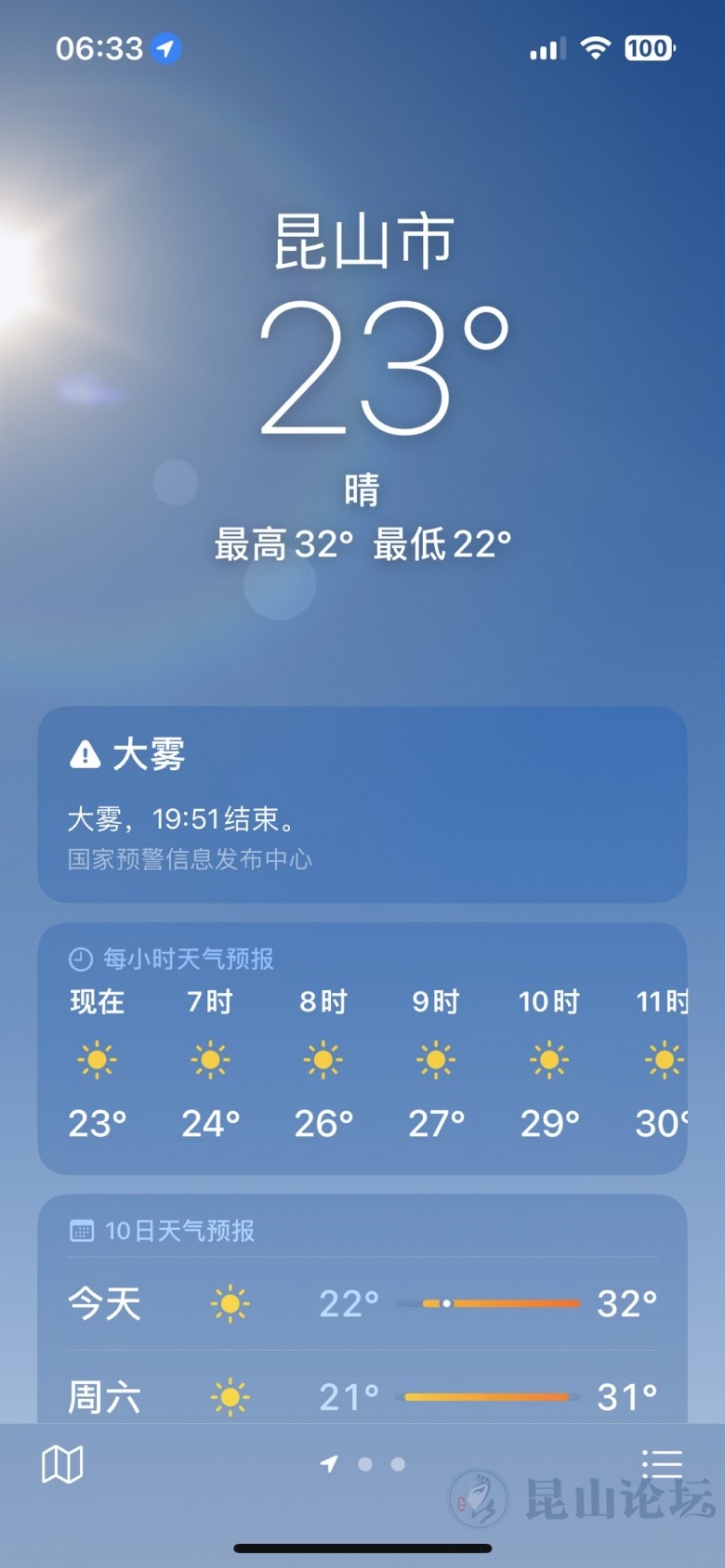Open the city list with the list icon
This screenshot has height=1568, width=725.
point(664,1463)
